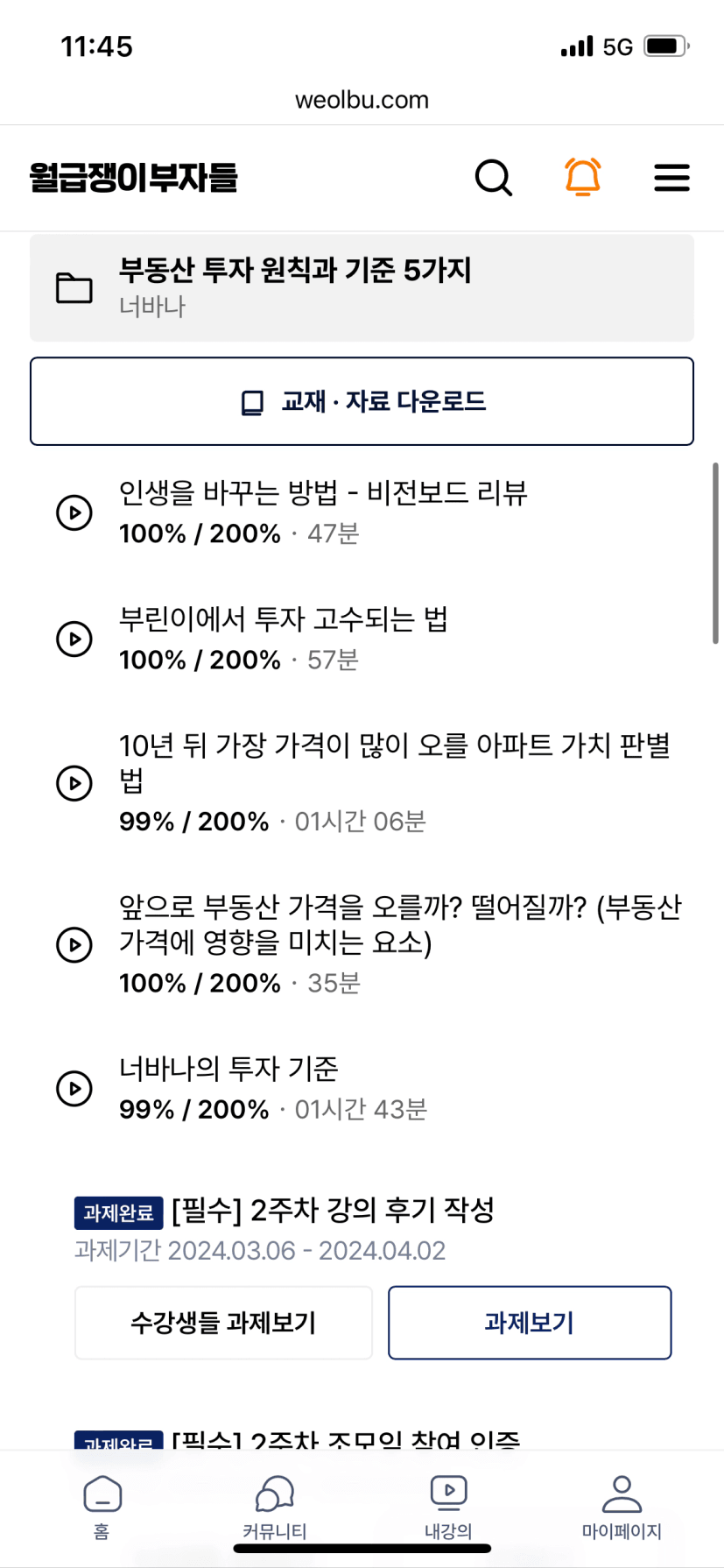Switch to the 커뮤니티 tab

pyautogui.click(x=275, y=1508)
